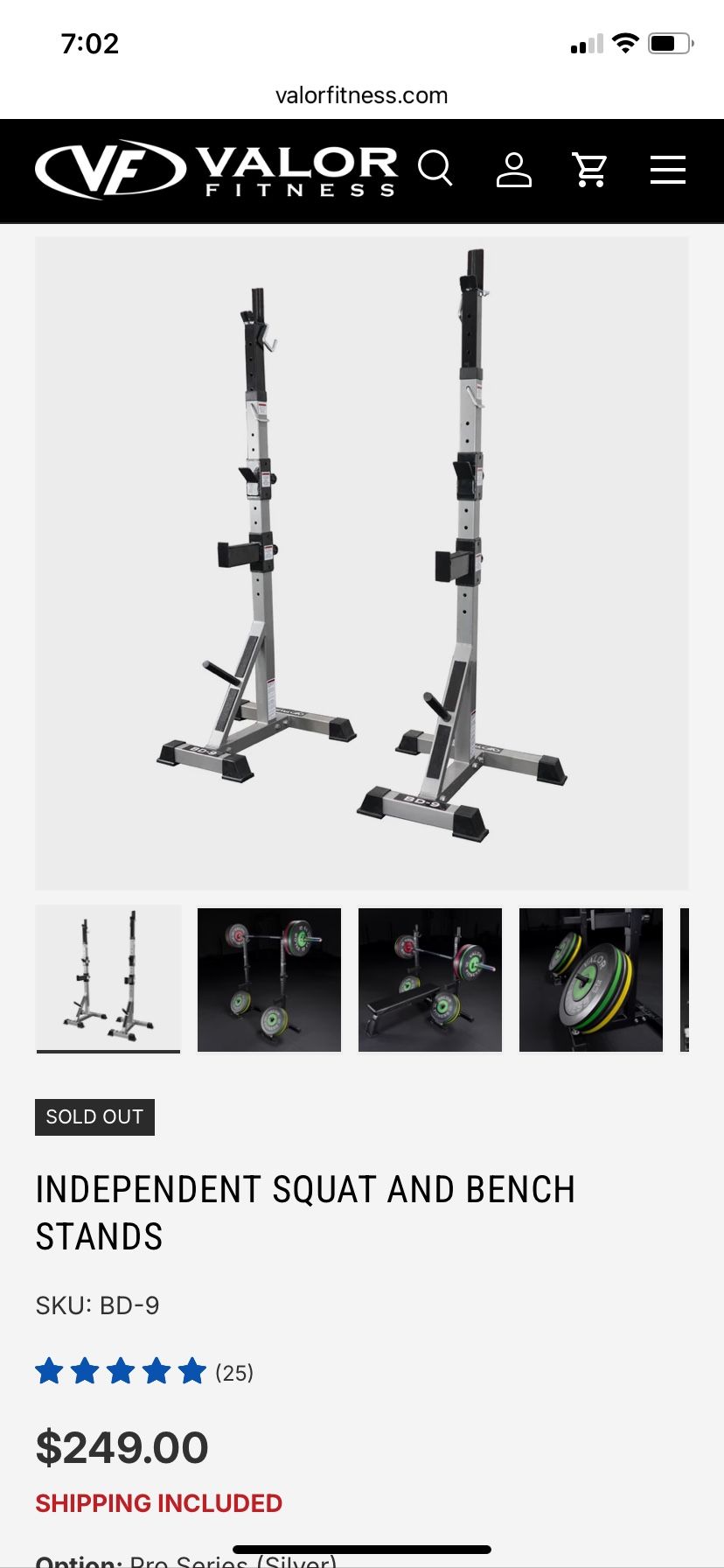Select the close-up weight plates thumbnail

pyautogui.click(x=590, y=979)
